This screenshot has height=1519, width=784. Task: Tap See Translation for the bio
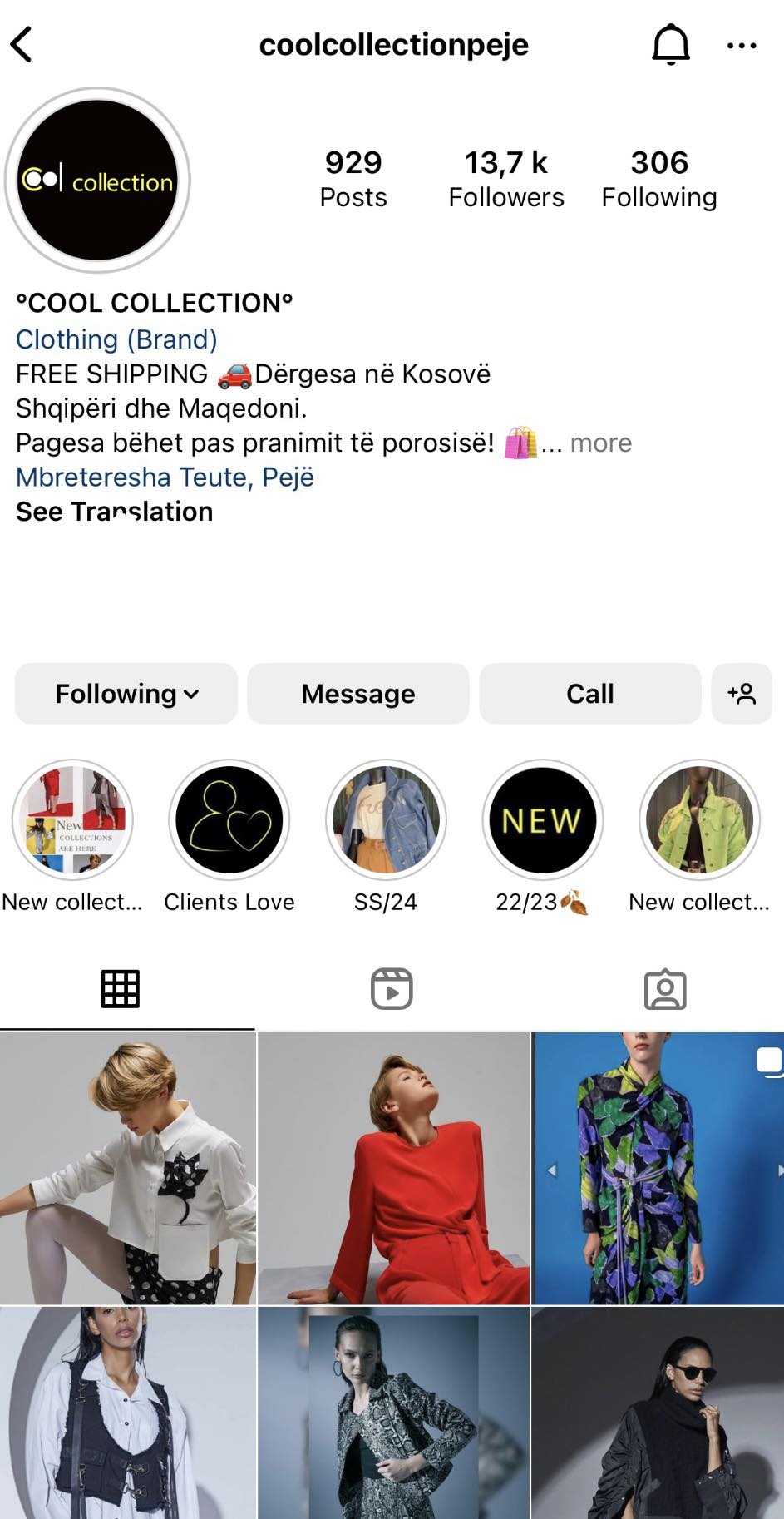point(115,512)
